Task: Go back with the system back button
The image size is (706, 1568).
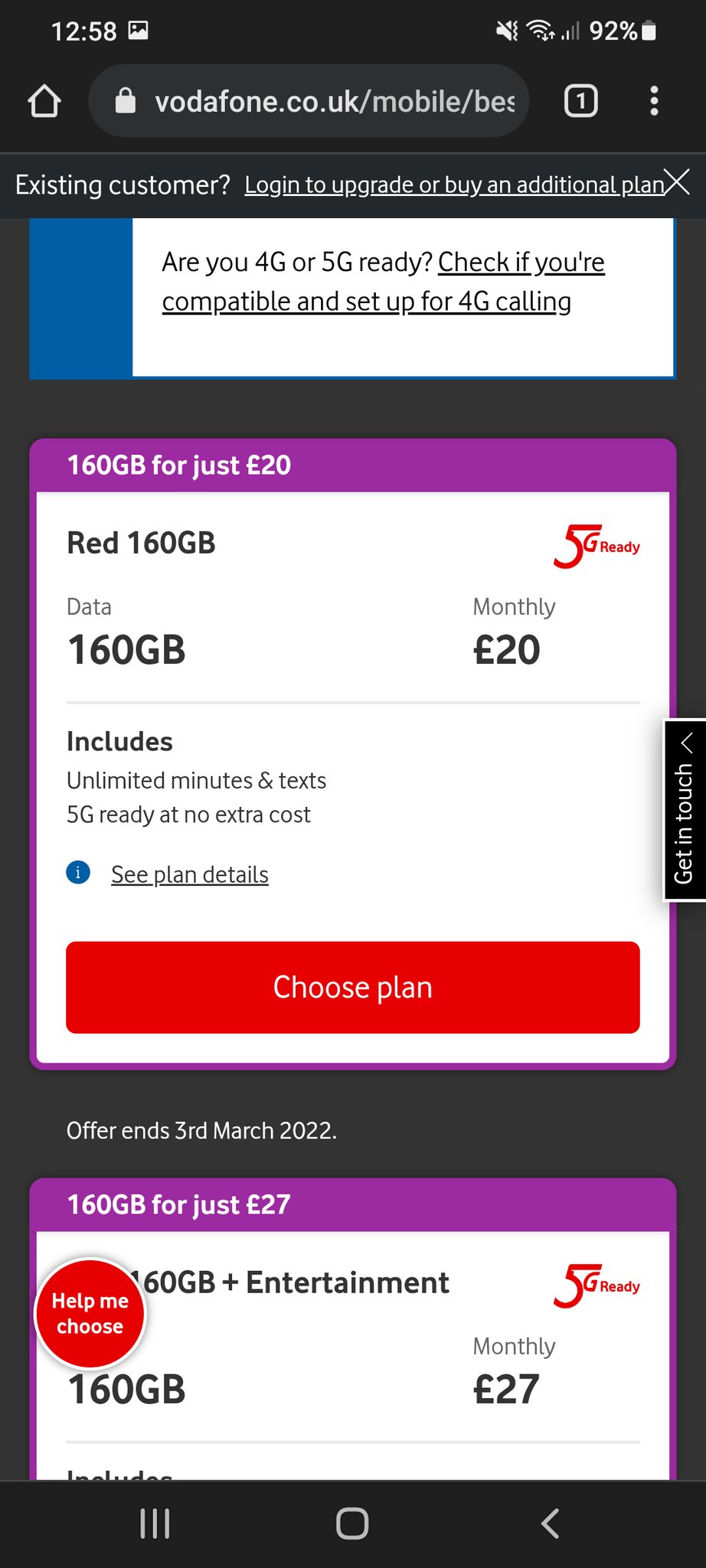Action: tap(550, 1524)
